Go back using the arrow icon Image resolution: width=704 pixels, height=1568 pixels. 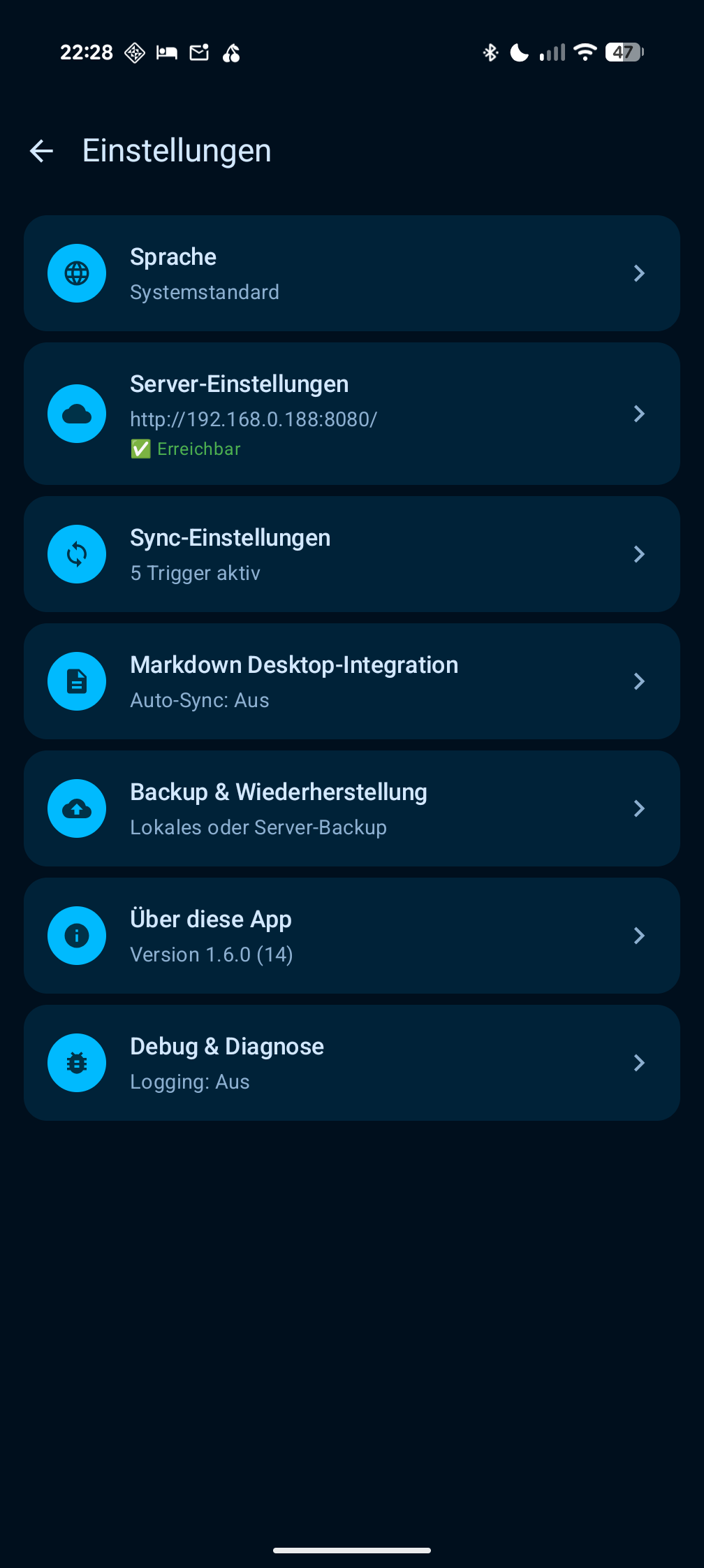[x=42, y=151]
